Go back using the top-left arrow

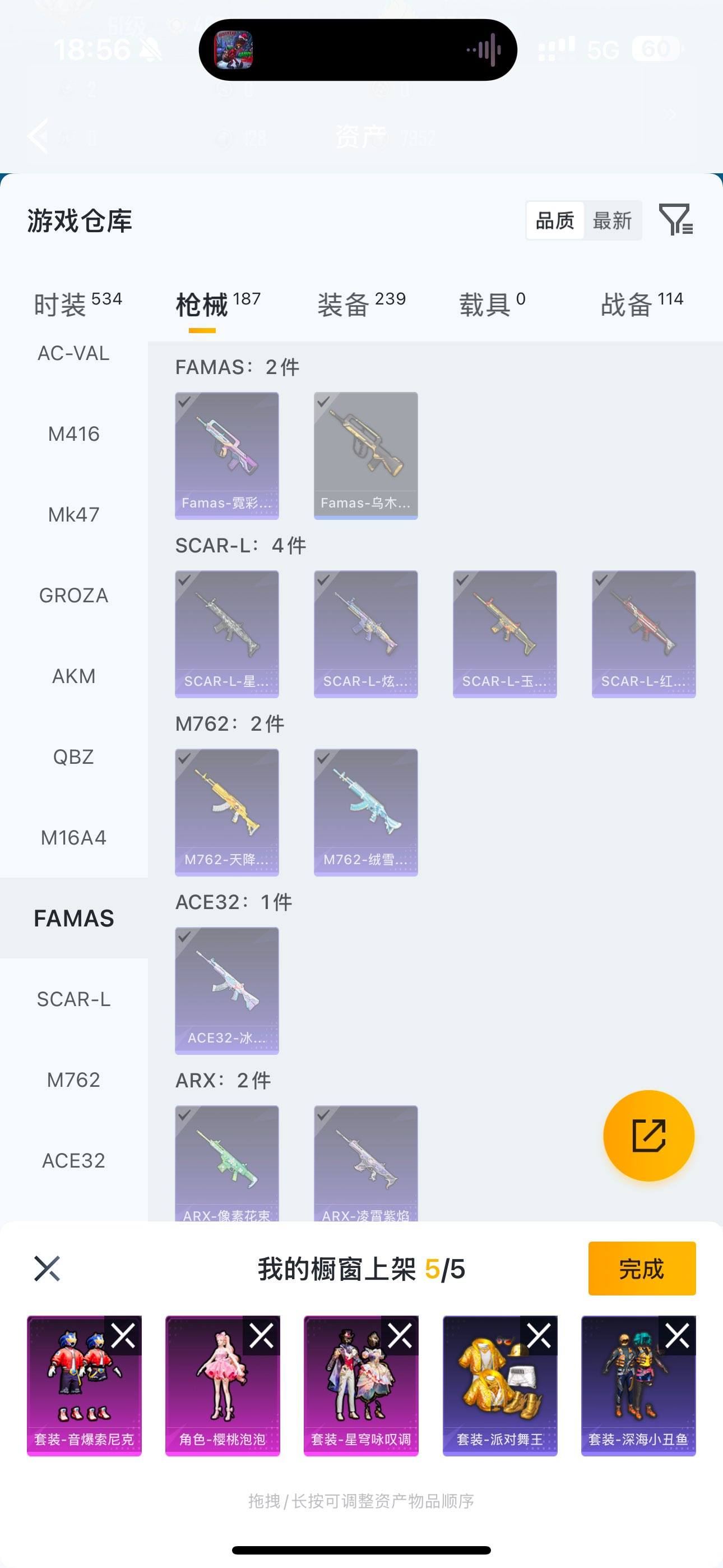[38, 136]
